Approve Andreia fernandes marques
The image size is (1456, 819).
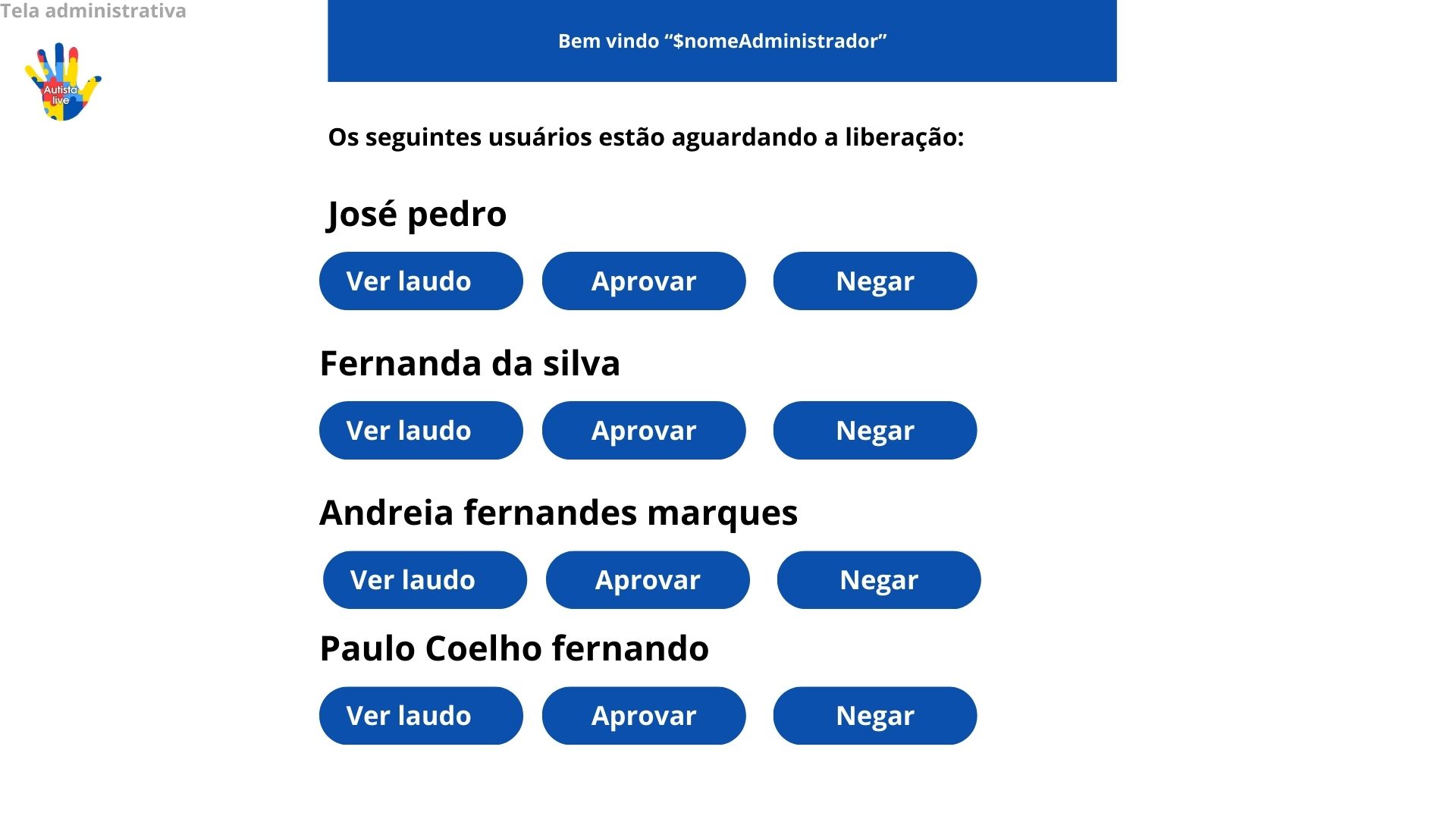pos(648,579)
